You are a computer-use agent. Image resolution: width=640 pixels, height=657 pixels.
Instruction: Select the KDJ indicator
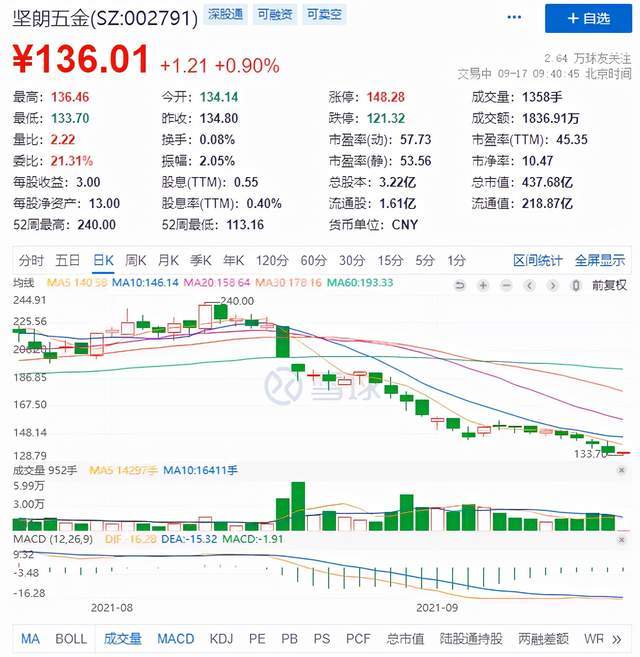(220, 638)
